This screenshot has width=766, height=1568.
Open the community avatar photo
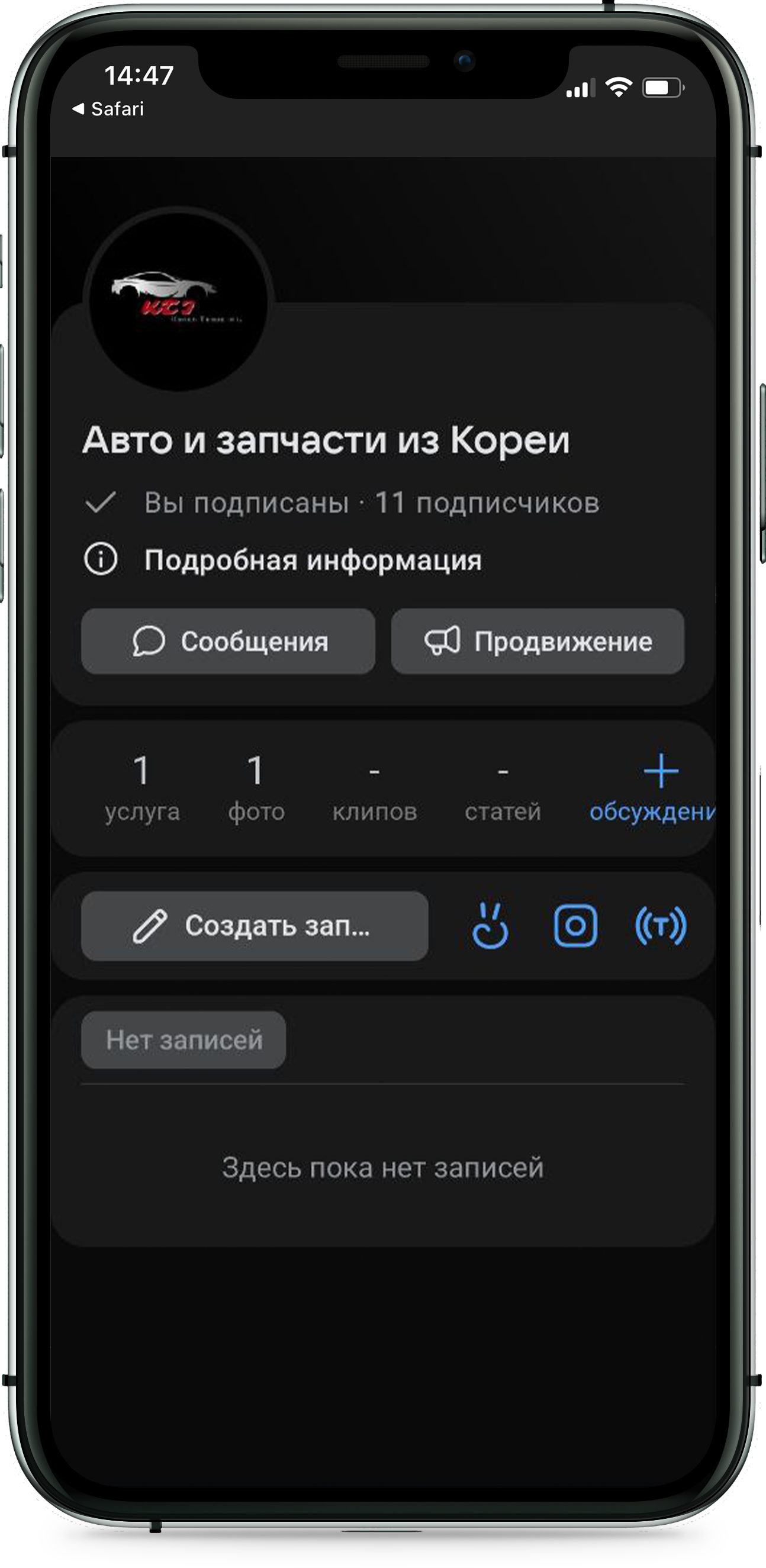[178, 300]
